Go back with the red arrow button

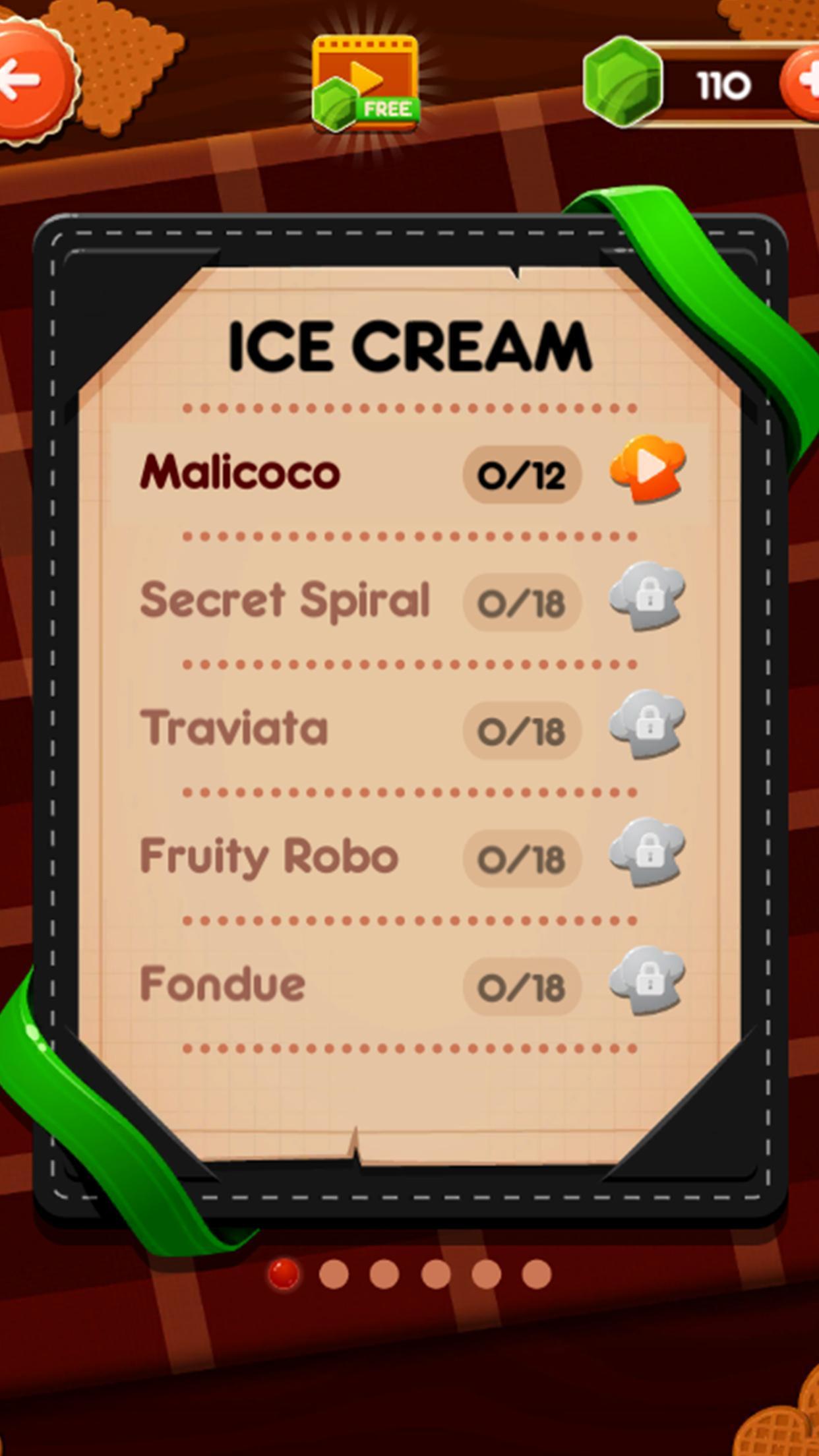pos(30,80)
